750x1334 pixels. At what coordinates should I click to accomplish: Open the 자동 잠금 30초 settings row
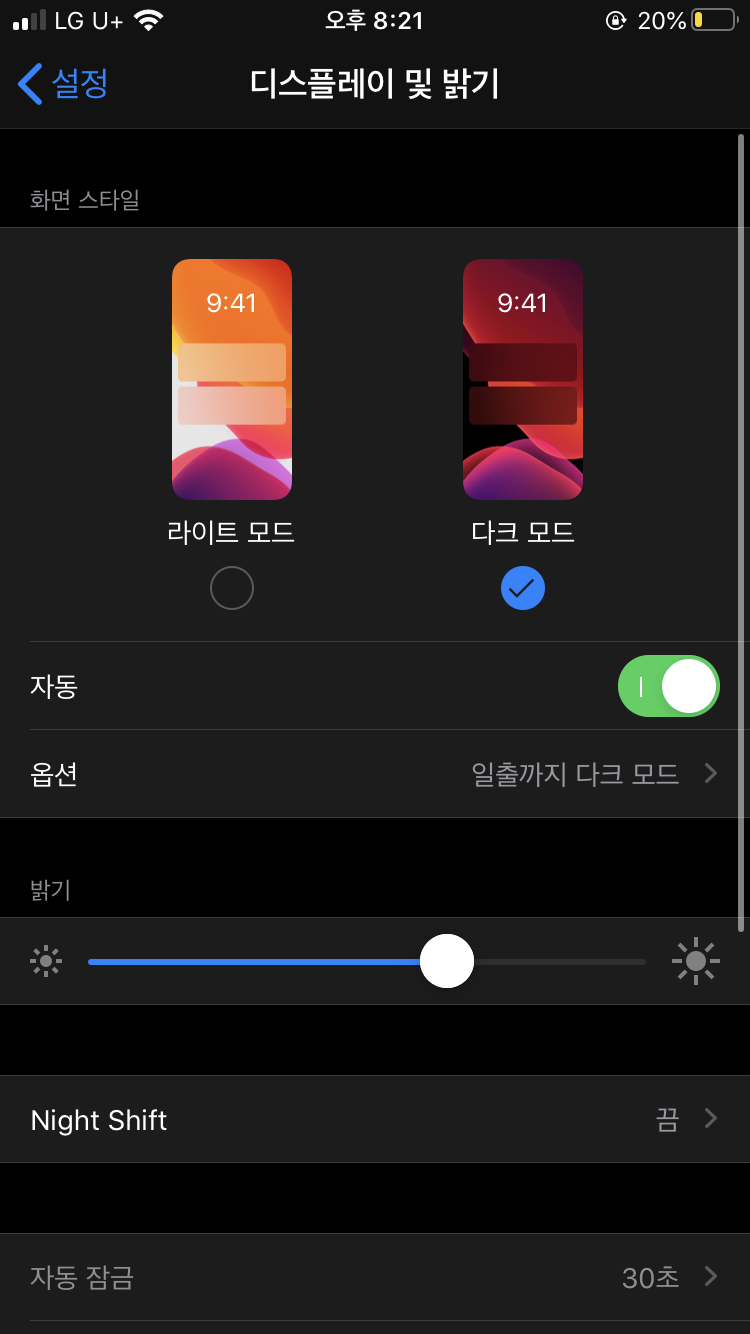click(375, 1277)
